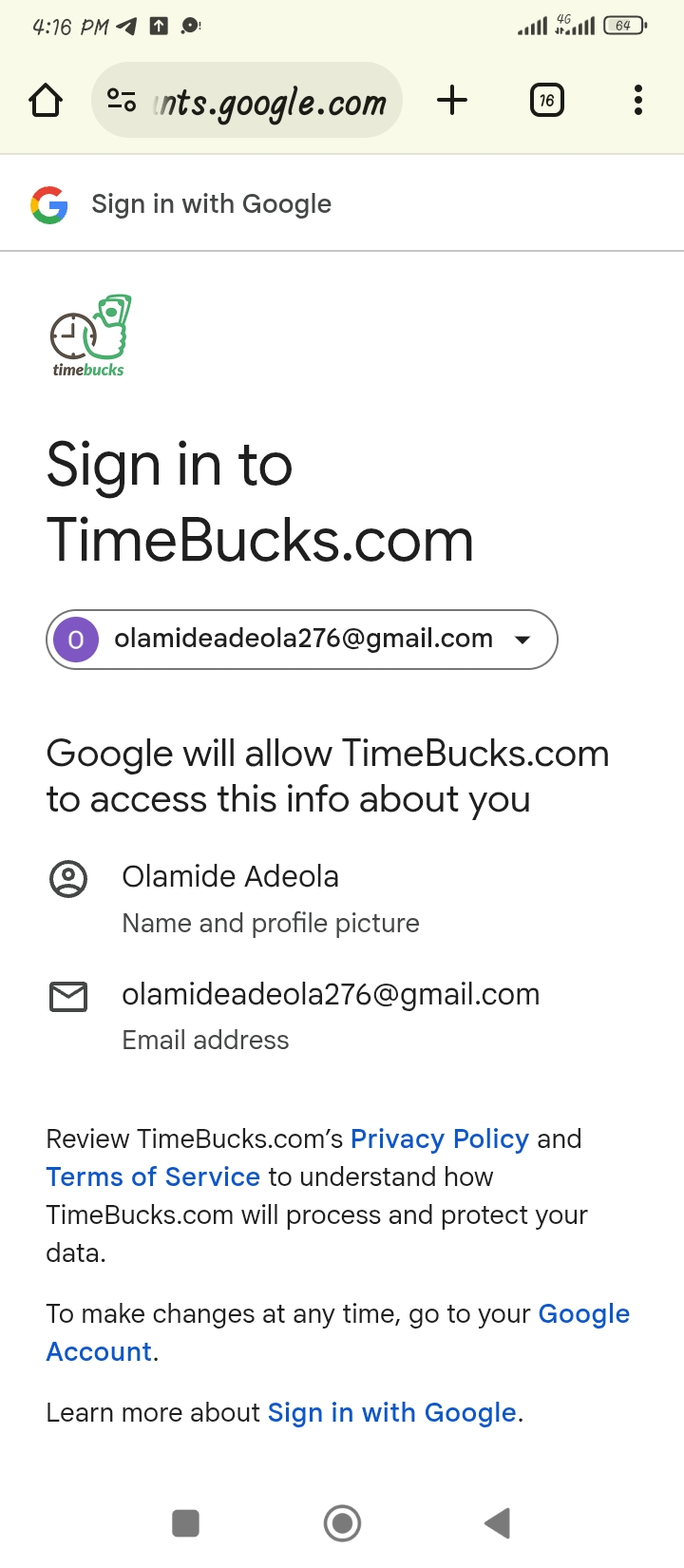
Task: Go to the browser home page
Action: tap(46, 100)
